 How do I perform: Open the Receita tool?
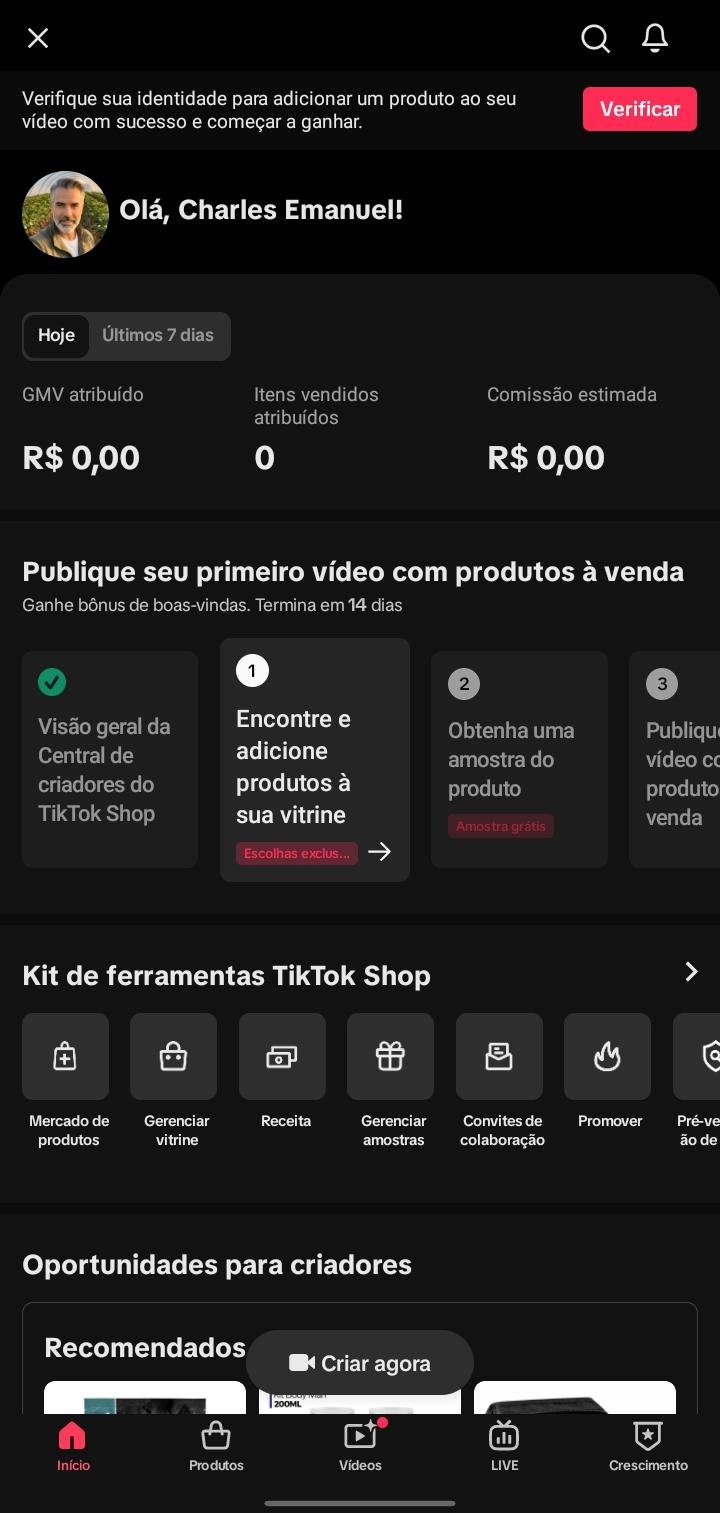coord(282,1058)
